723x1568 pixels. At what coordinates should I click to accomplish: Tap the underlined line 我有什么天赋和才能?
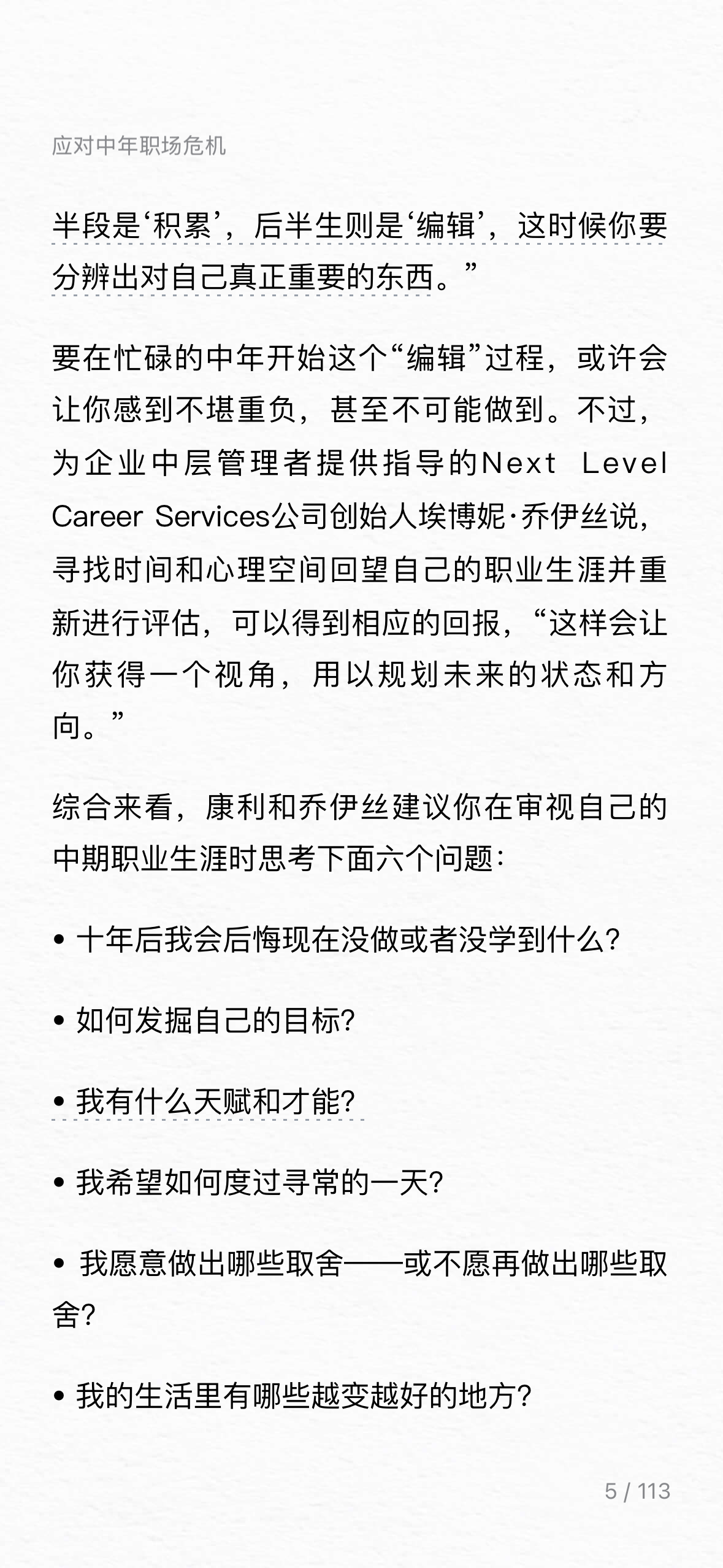point(208,1102)
